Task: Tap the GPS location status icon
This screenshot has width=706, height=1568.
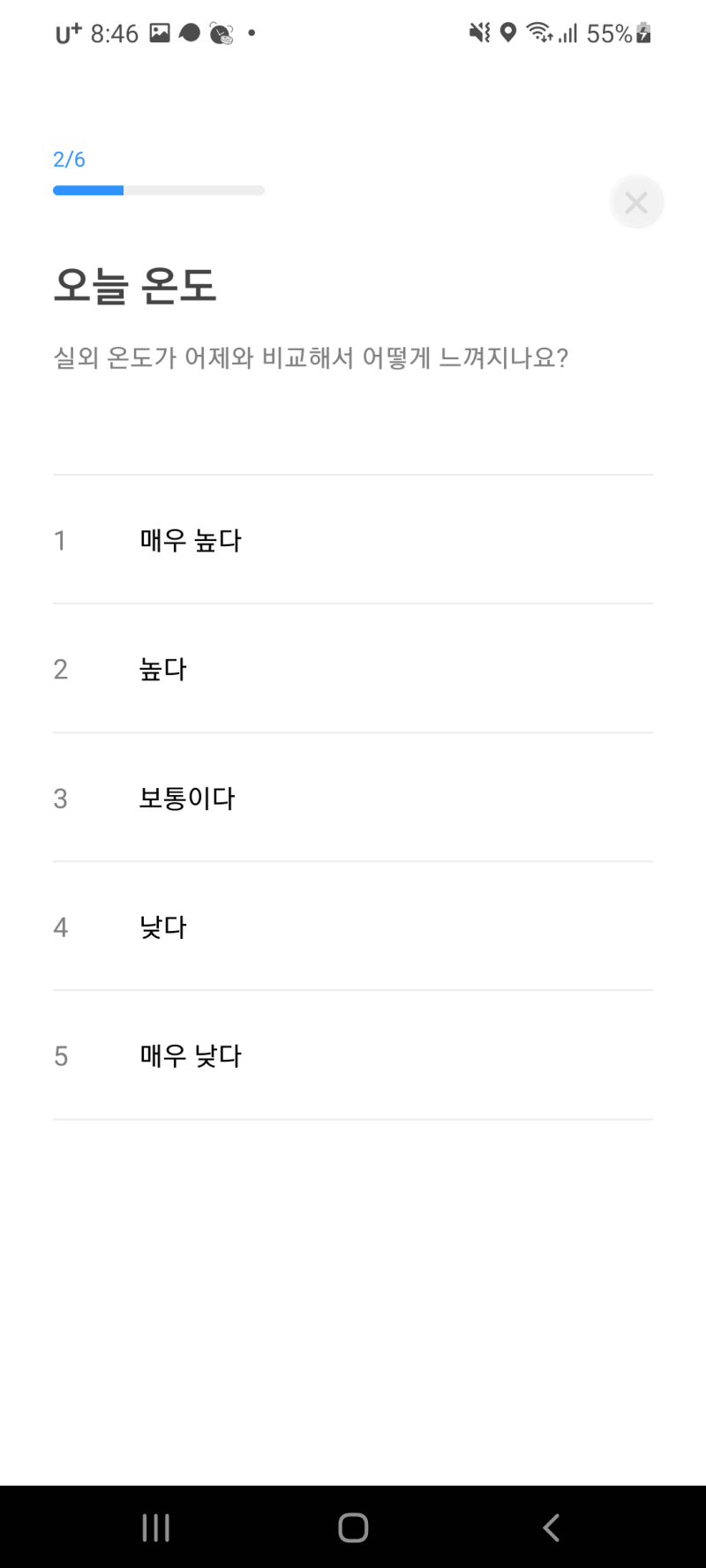Action: [x=507, y=33]
